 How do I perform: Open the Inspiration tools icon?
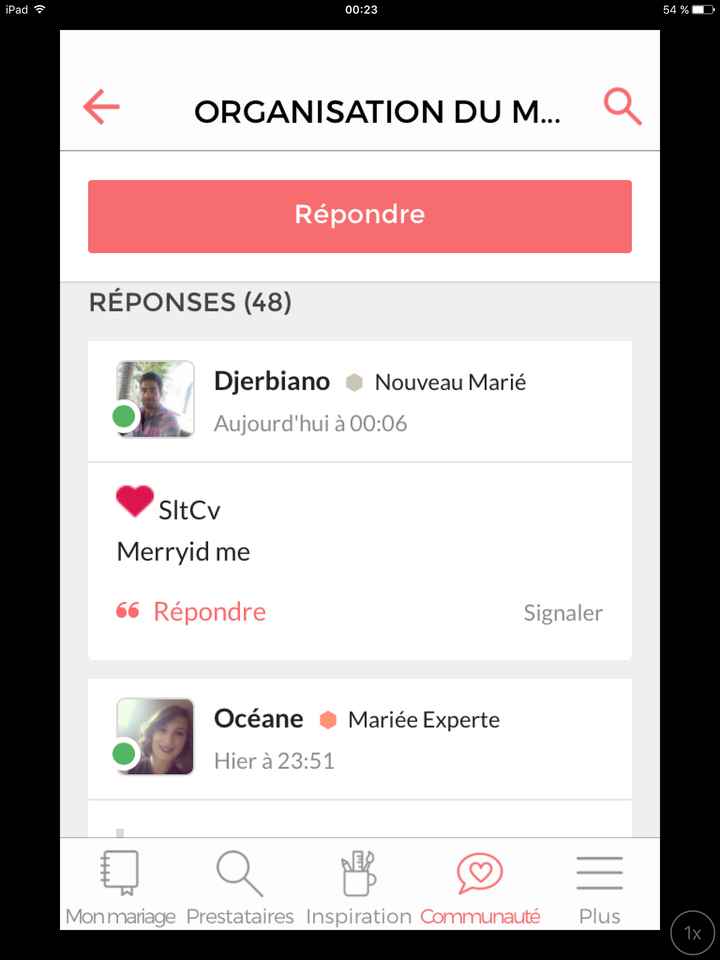pyautogui.click(x=358, y=872)
